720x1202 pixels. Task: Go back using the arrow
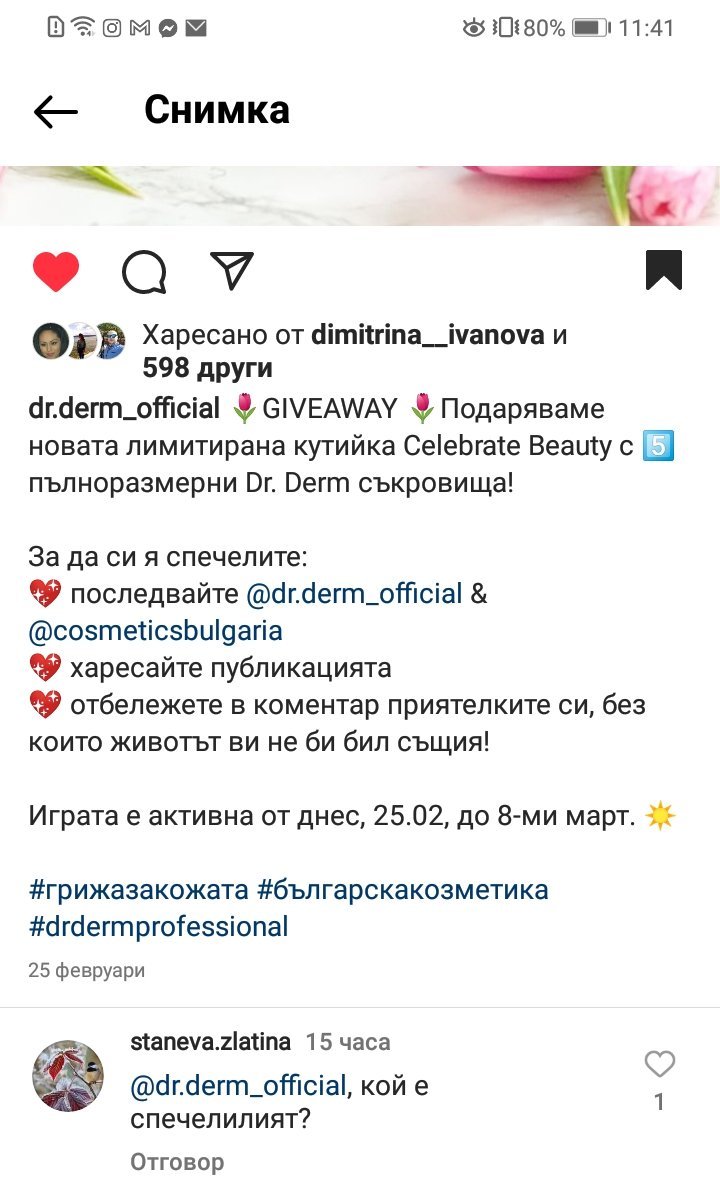click(x=55, y=112)
